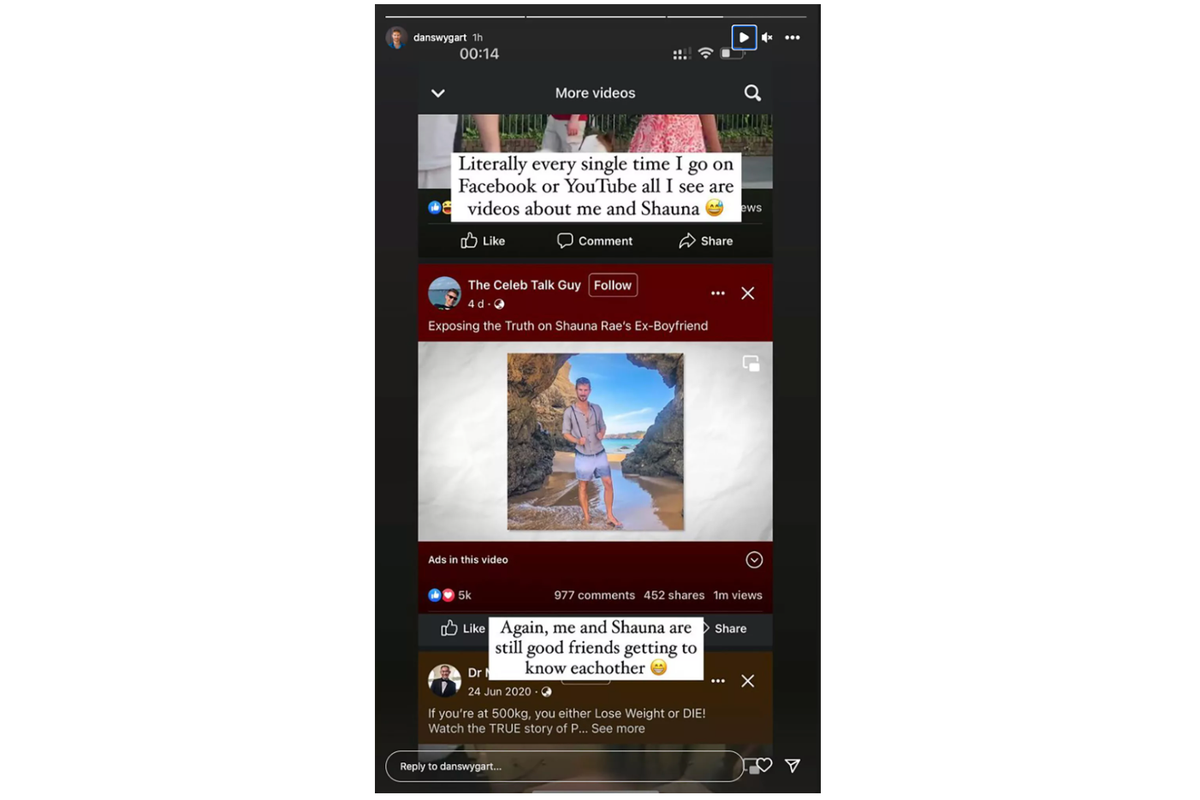
Task: Like this story with the heart
Action: pyautogui.click(x=765, y=765)
